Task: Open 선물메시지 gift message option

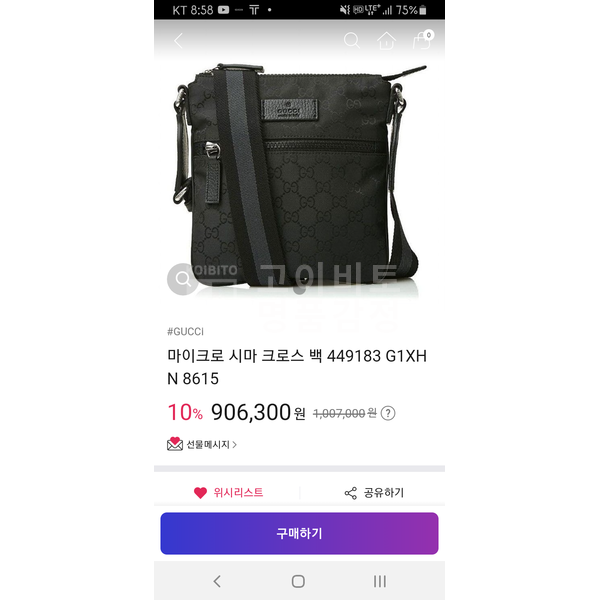Action: (201, 444)
